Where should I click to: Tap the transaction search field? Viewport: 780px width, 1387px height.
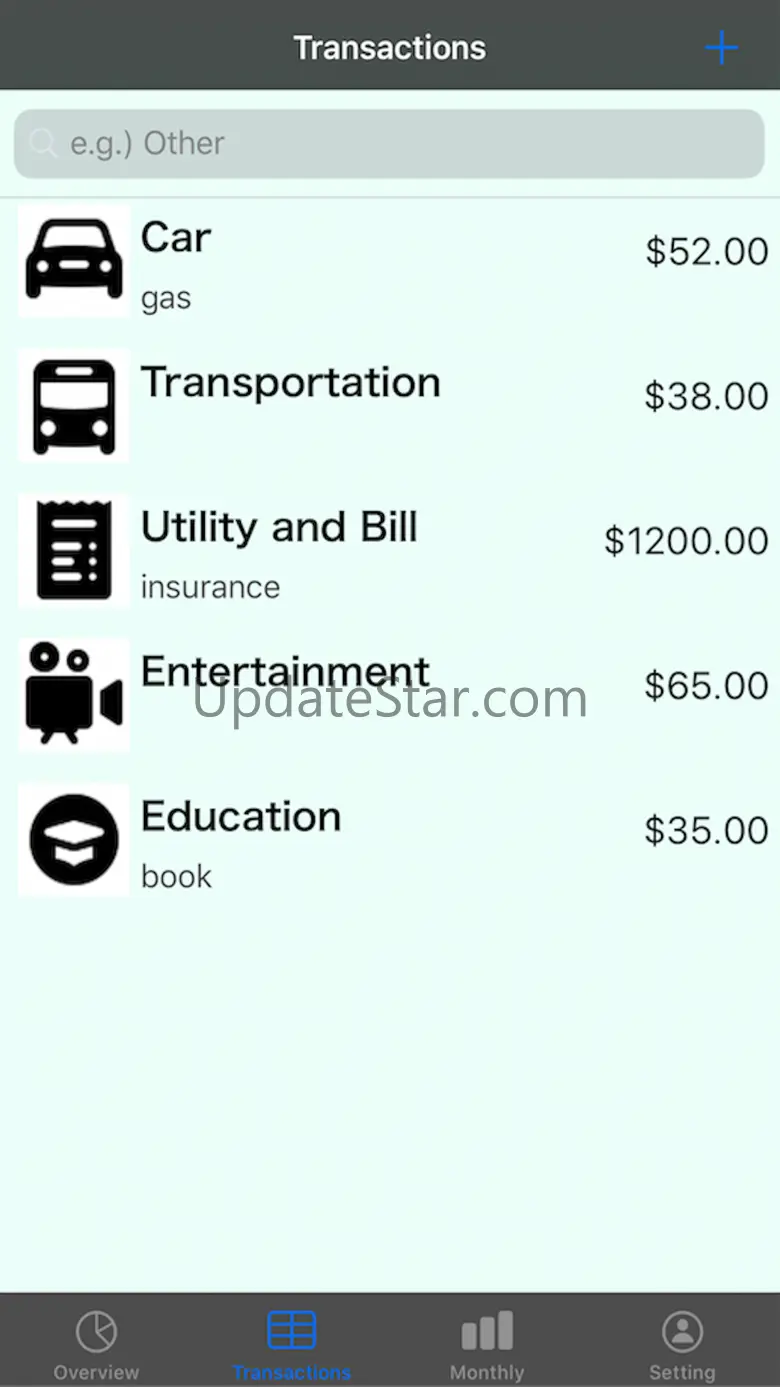(390, 144)
